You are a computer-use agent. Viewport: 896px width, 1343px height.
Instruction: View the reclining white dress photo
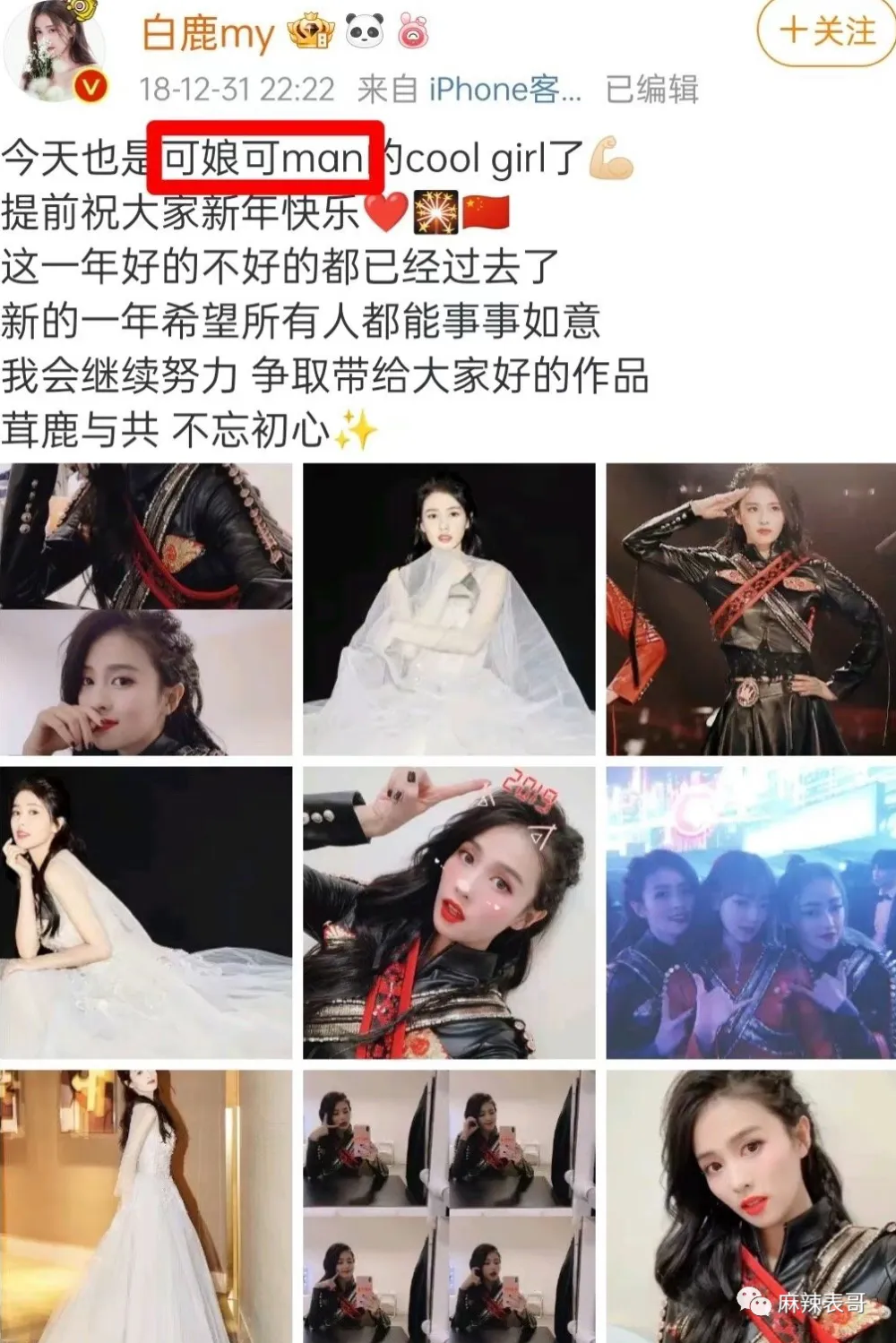(146, 911)
